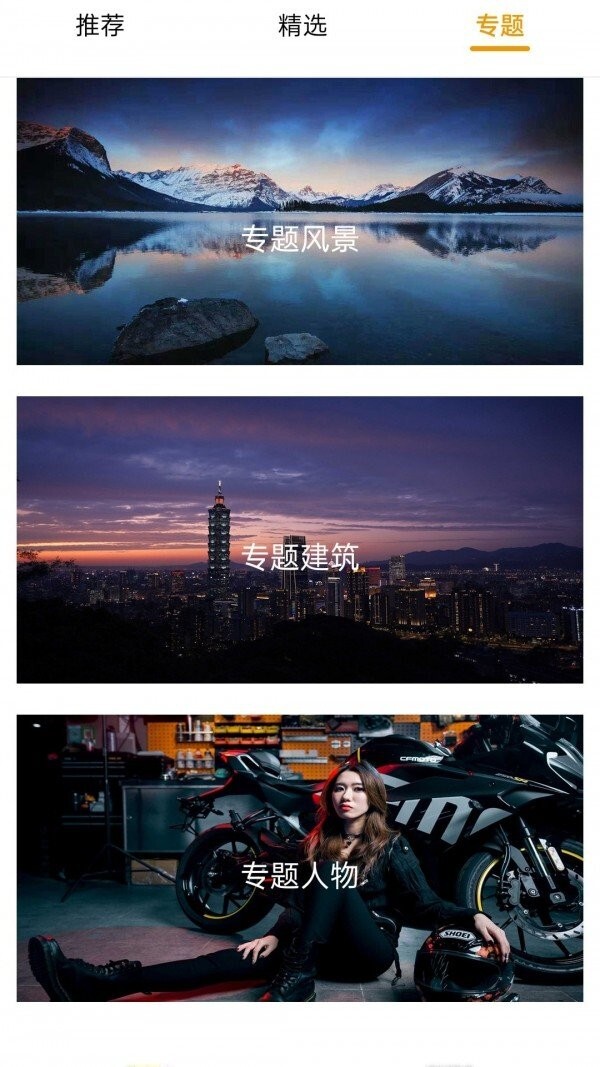Switch to the 精选 tab
The image size is (600, 1067).
pos(302,26)
